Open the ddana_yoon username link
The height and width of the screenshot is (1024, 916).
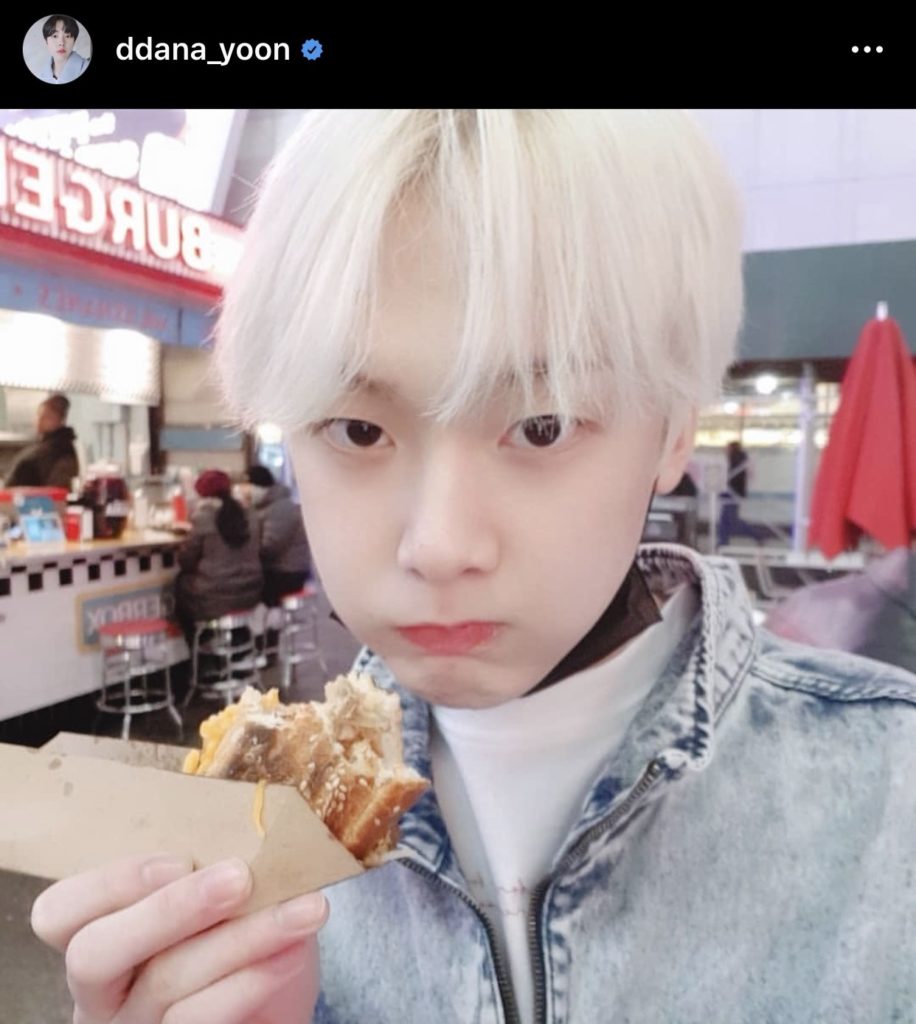(202, 50)
